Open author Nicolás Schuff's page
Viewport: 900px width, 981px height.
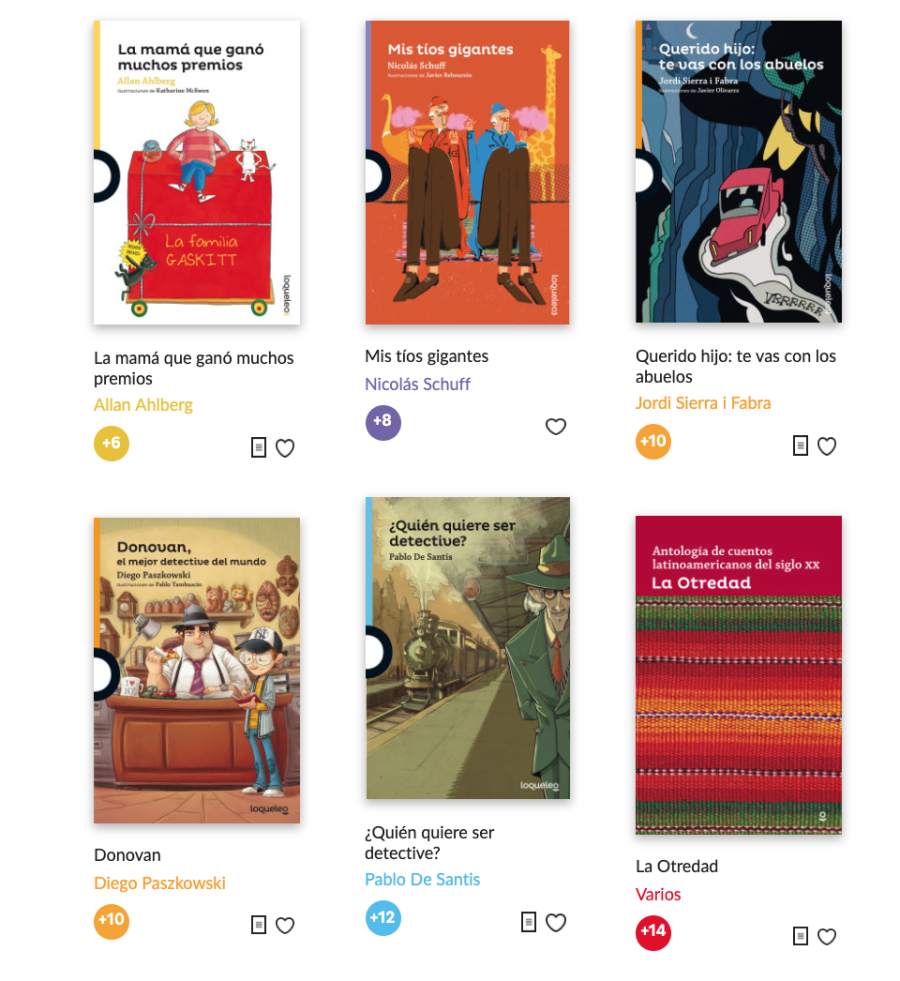tap(417, 384)
